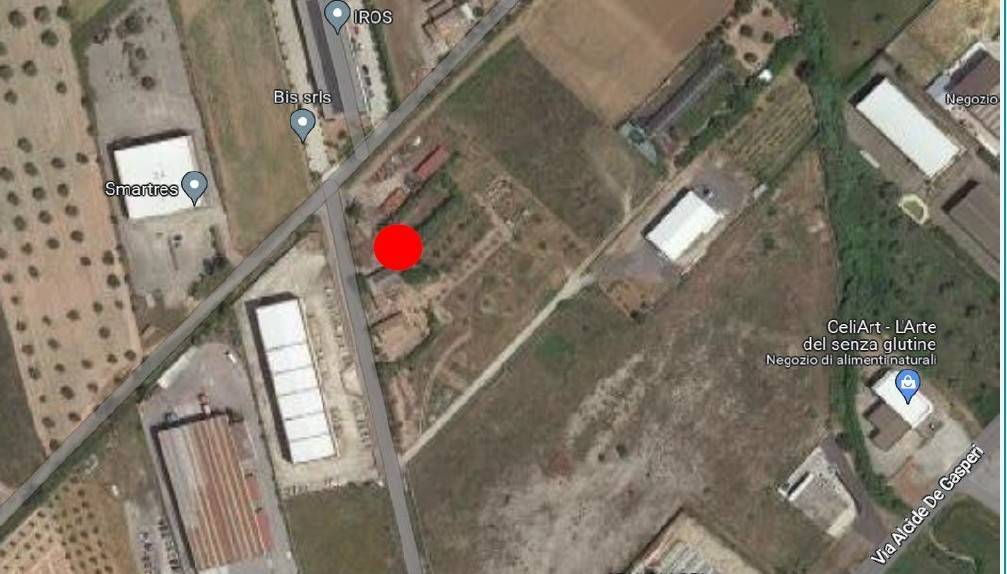Open the IROS place pin

click(338, 15)
